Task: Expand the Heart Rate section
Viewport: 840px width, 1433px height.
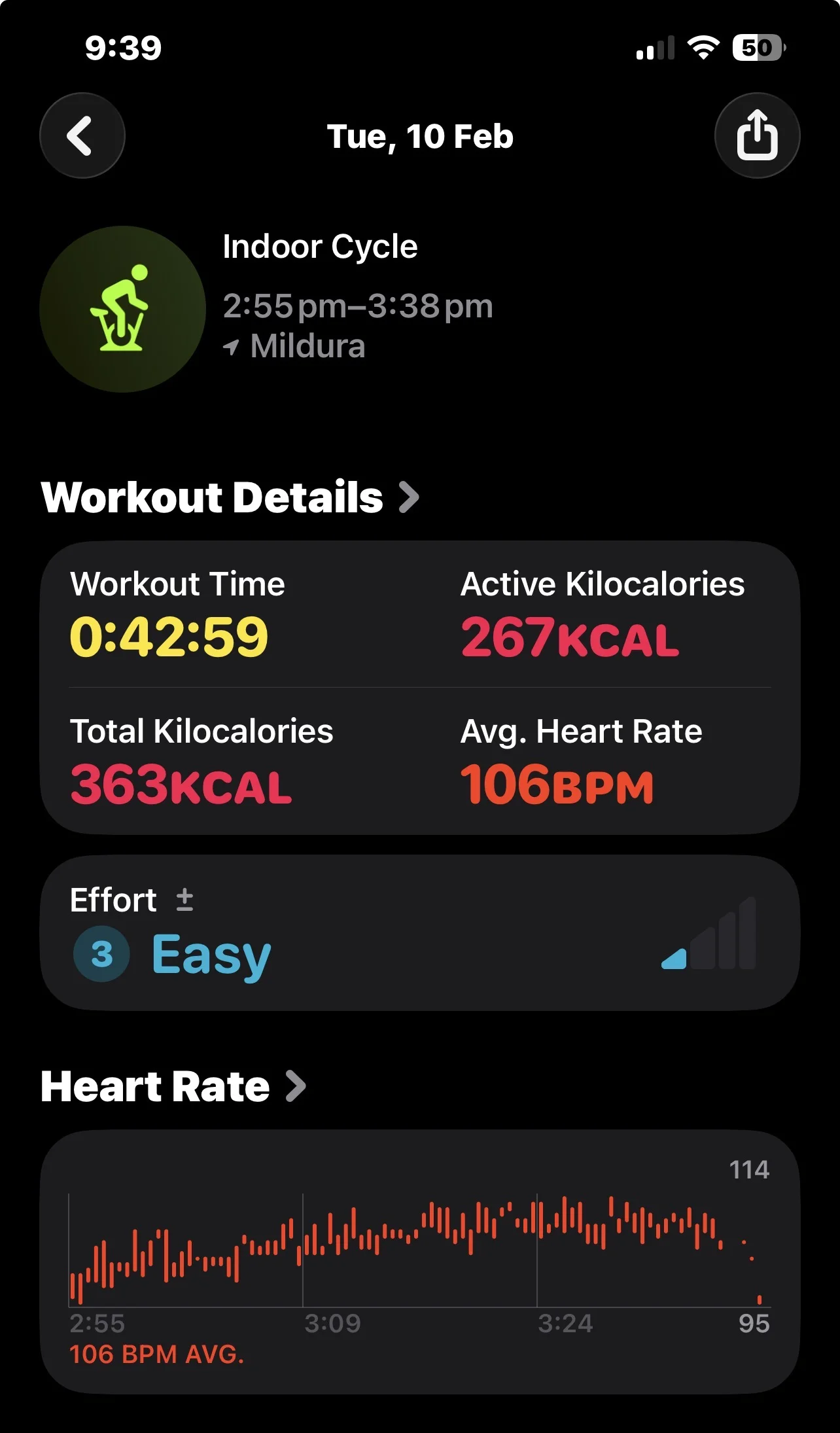Action: click(173, 1087)
